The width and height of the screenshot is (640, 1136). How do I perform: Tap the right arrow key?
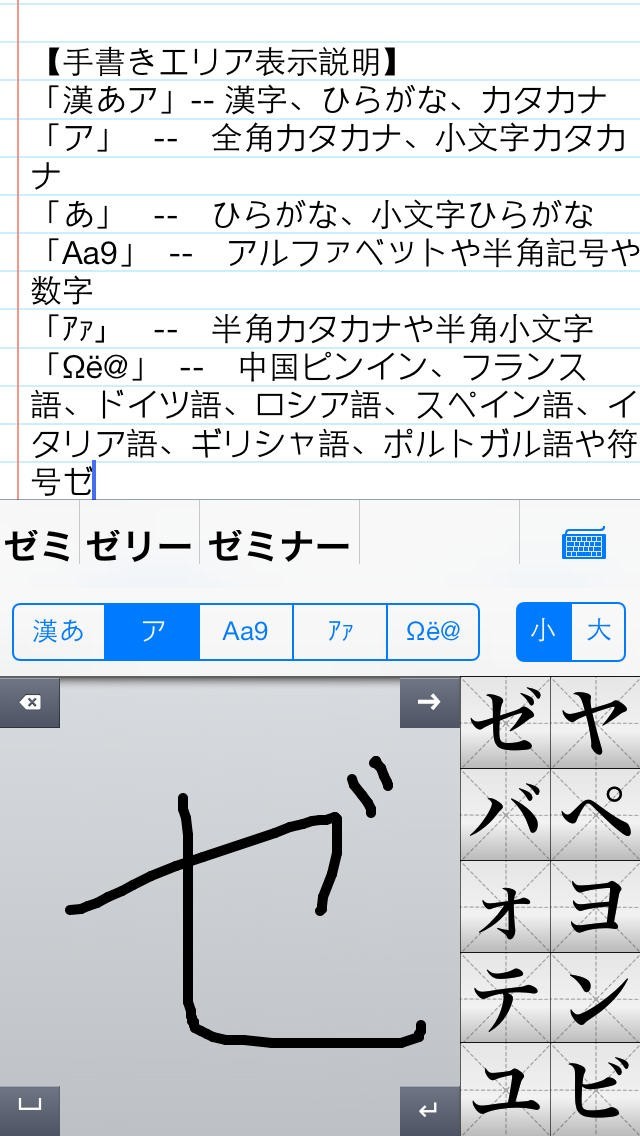(x=429, y=702)
